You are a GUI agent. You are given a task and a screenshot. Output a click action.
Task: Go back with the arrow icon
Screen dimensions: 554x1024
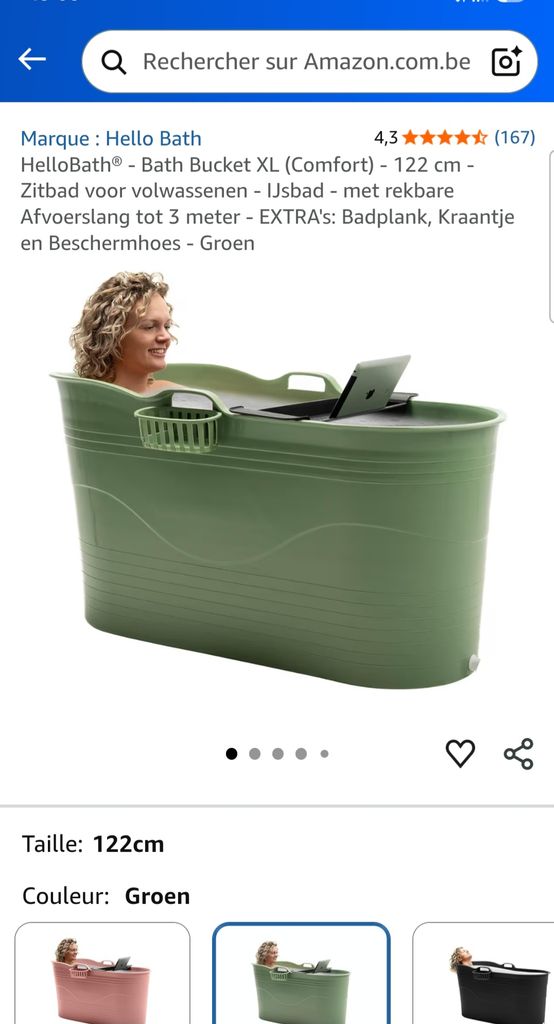(32, 60)
